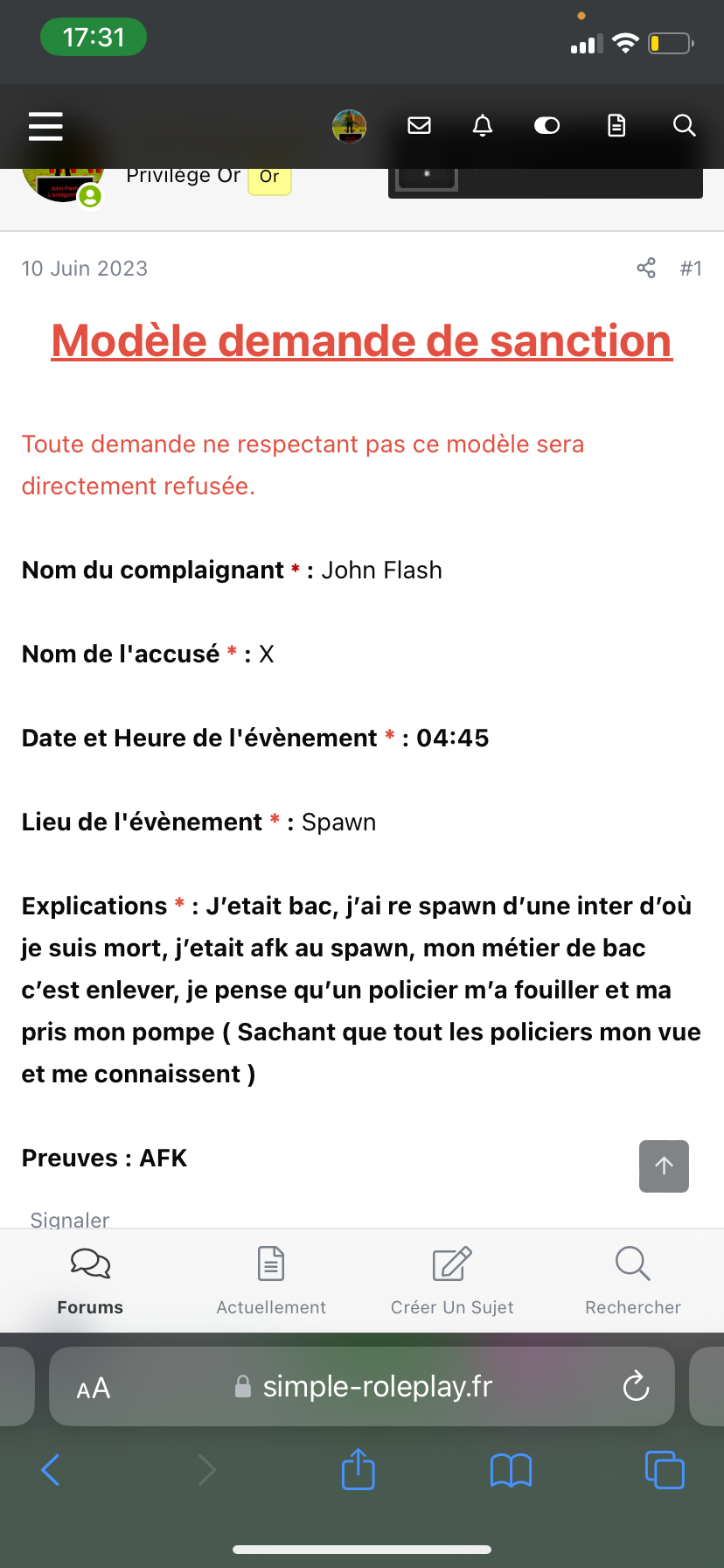The width and height of the screenshot is (724, 1568).
Task: Switch to the Actuellement tab
Action: click(x=271, y=1281)
